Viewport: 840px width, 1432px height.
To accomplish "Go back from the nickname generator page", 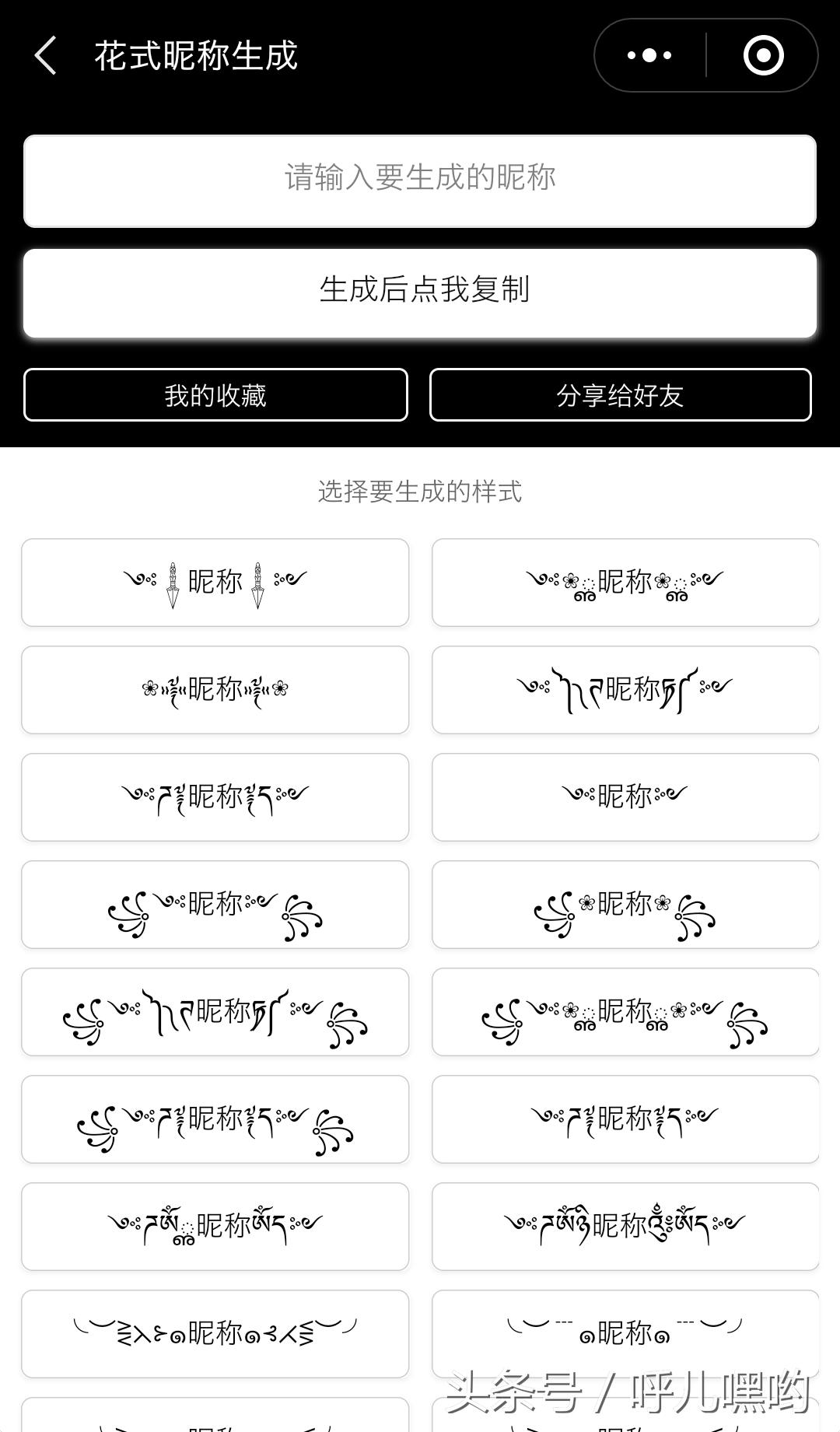I will pyautogui.click(x=46, y=56).
